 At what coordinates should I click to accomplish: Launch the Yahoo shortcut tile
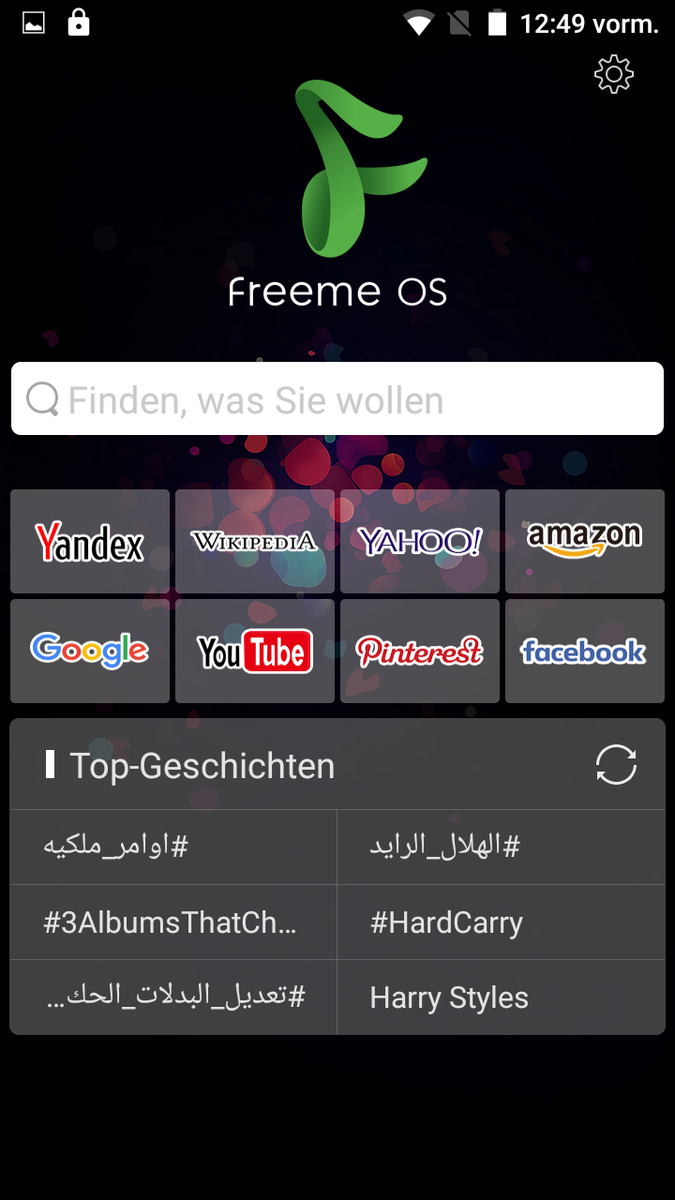[420, 541]
